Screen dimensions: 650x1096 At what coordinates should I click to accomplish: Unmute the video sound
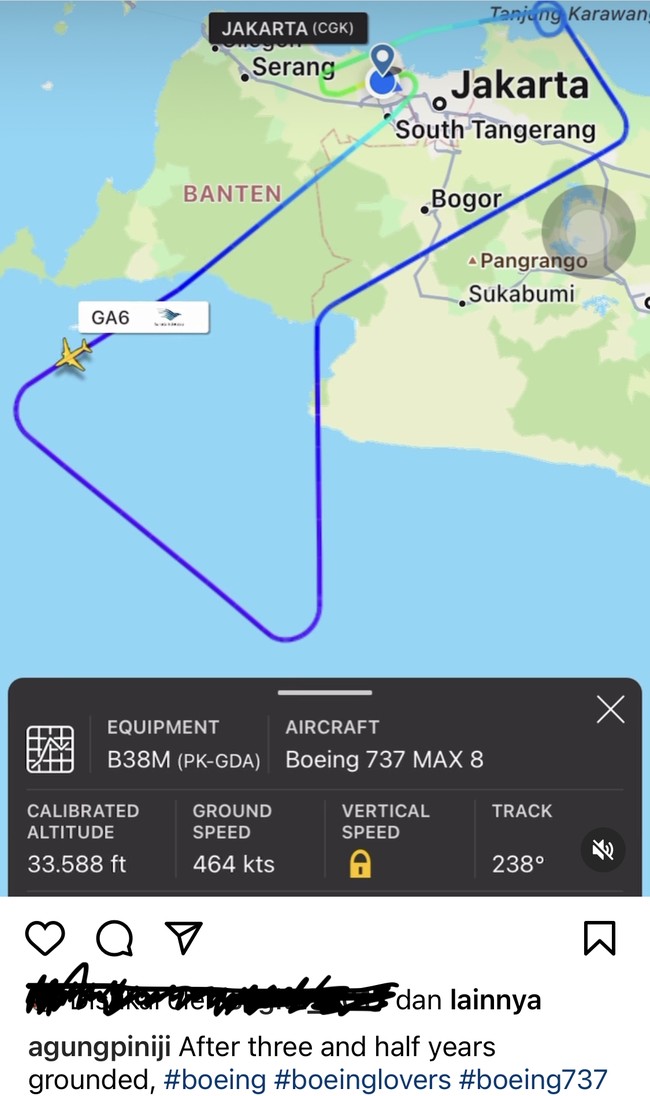[x=602, y=850]
